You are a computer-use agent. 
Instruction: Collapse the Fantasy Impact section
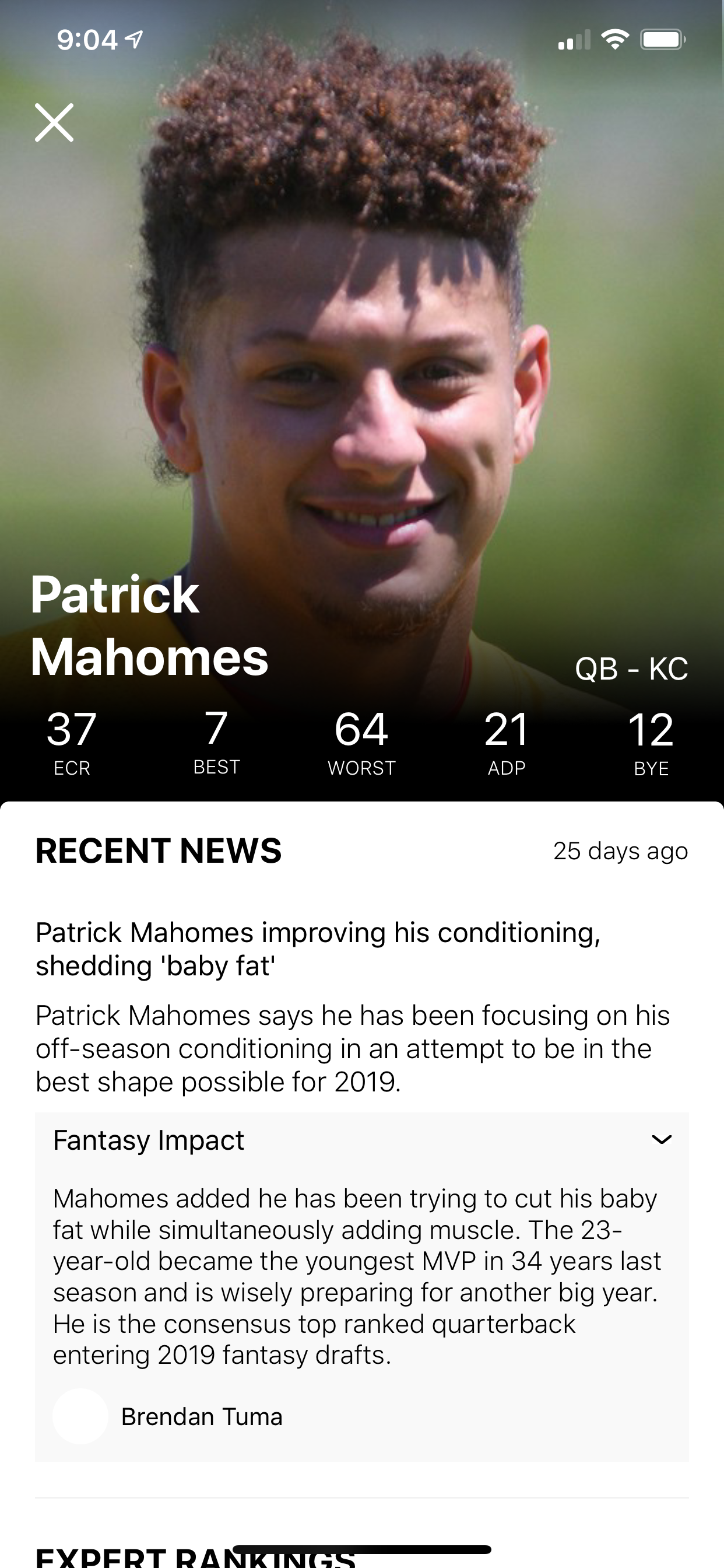pyautogui.click(x=661, y=1139)
